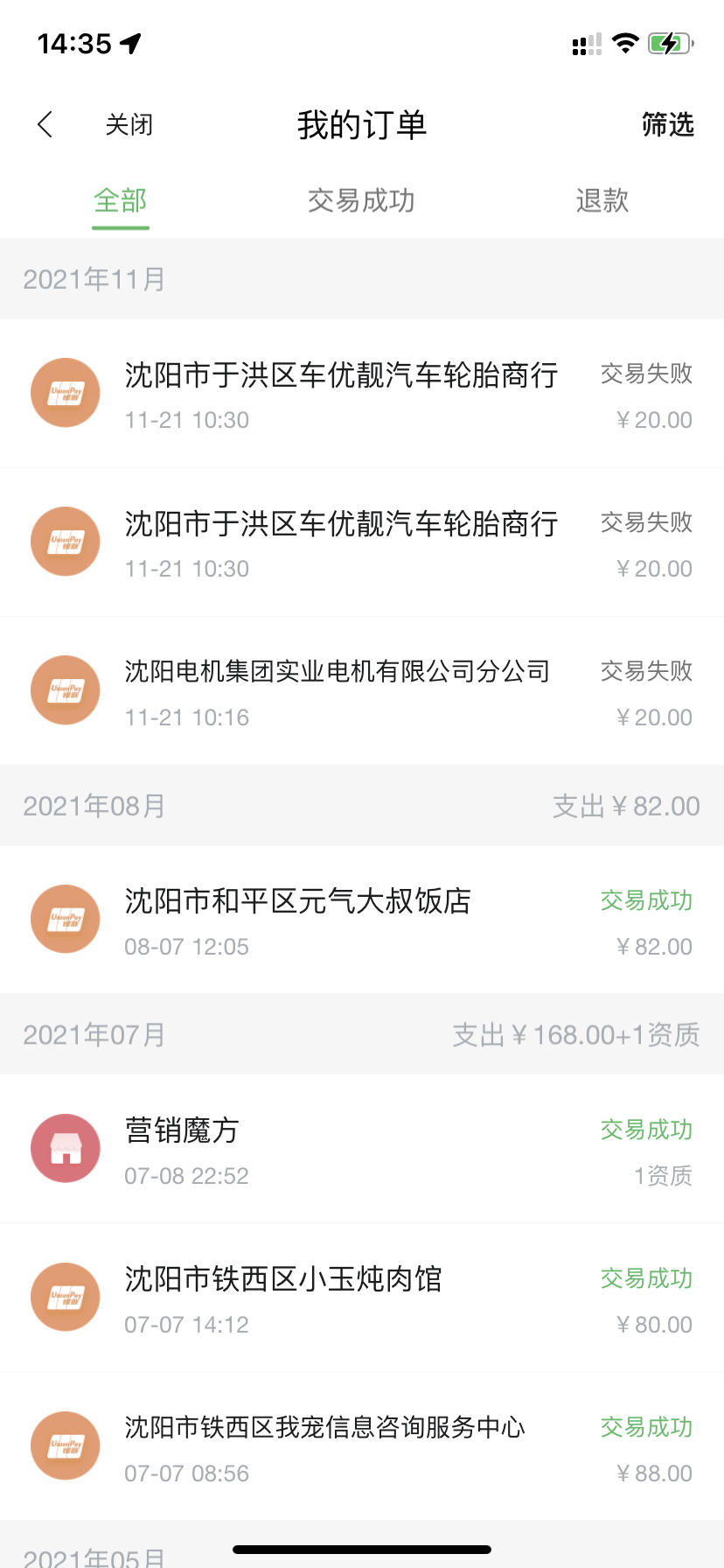Image resolution: width=724 pixels, height=1568 pixels.
Task: Go back using the arrow icon
Action: [45, 124]
